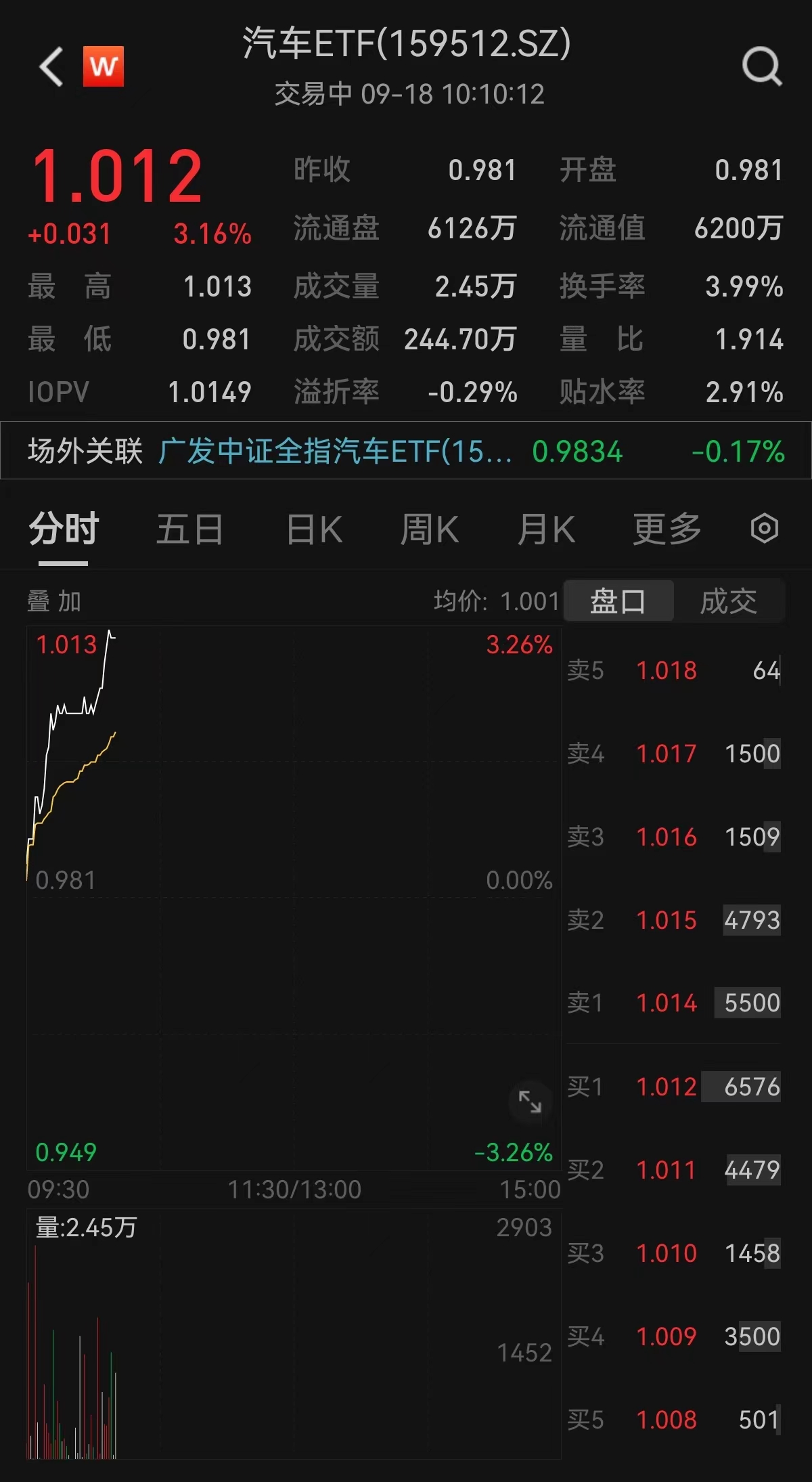Switch to the 成交 transactions panel
The image size is (812, 1482).
(729, 601)
